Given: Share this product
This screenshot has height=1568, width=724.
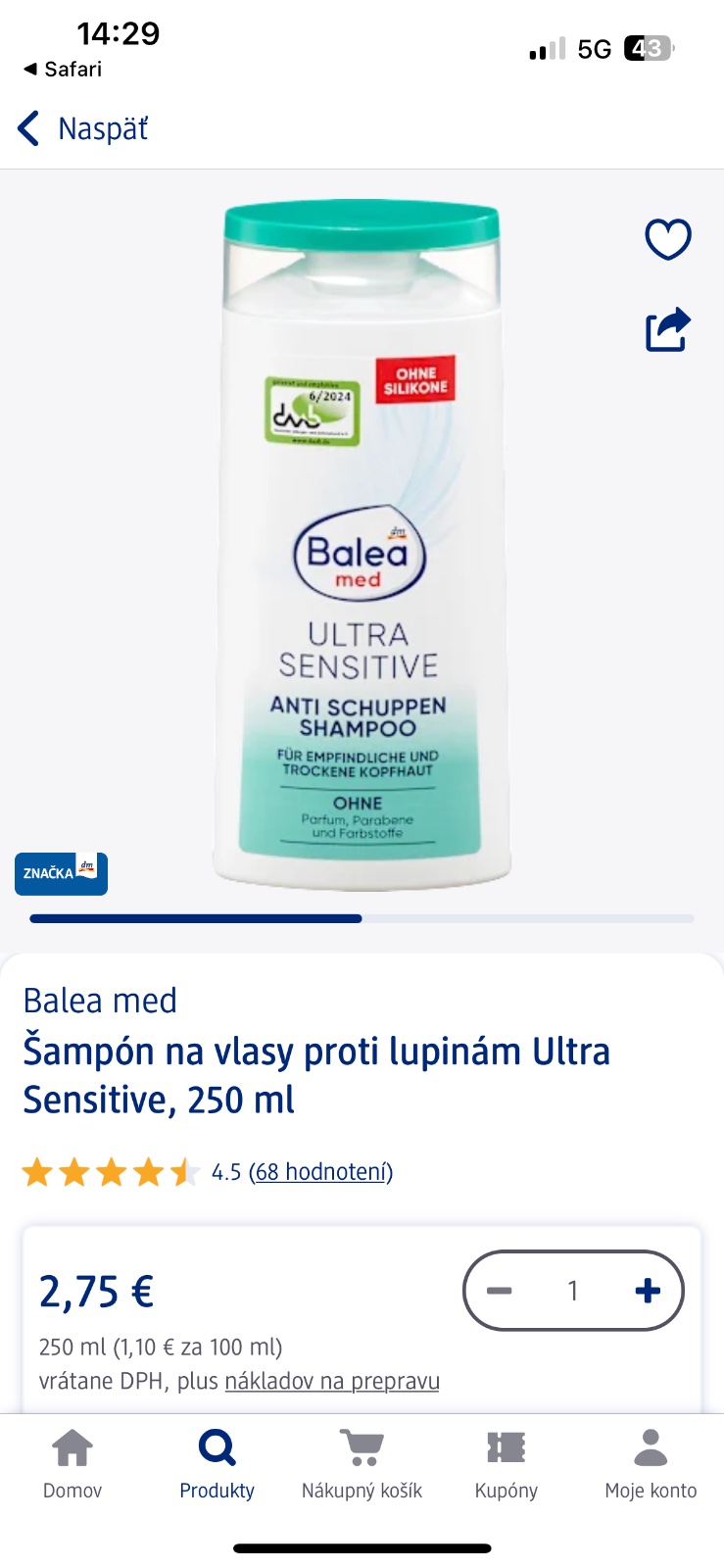Looking at the screenshot, I should [x=668, y=329].
